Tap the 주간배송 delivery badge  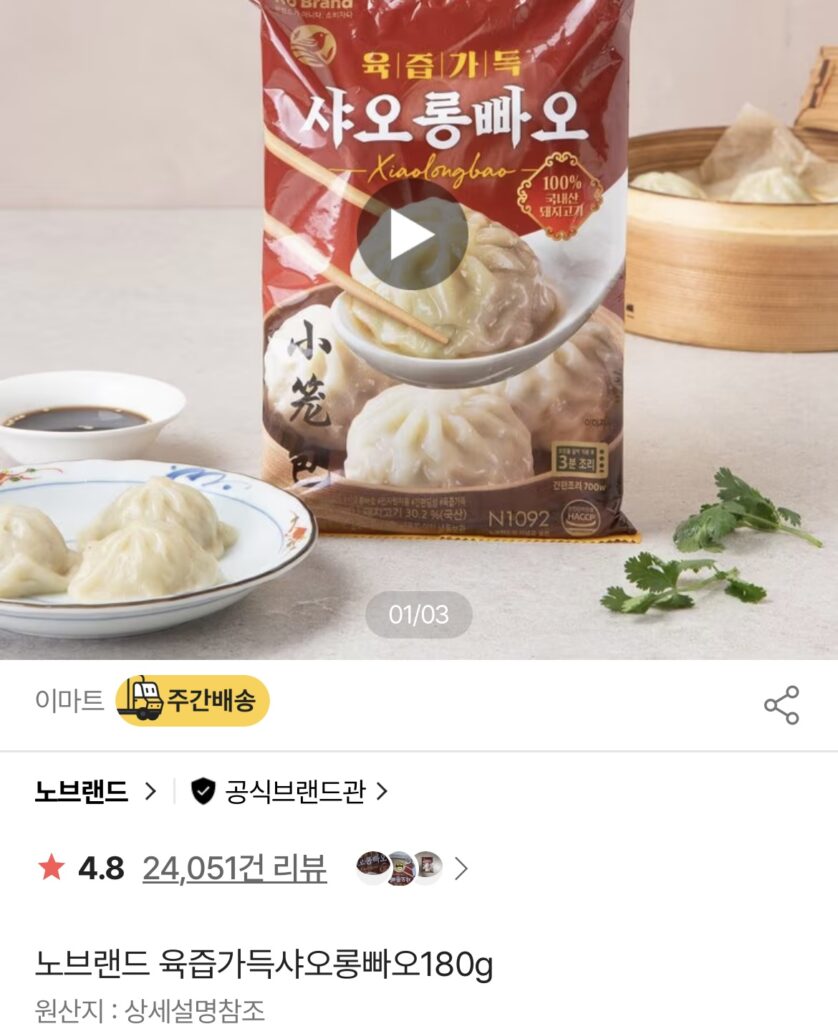[x=192, y=701]
